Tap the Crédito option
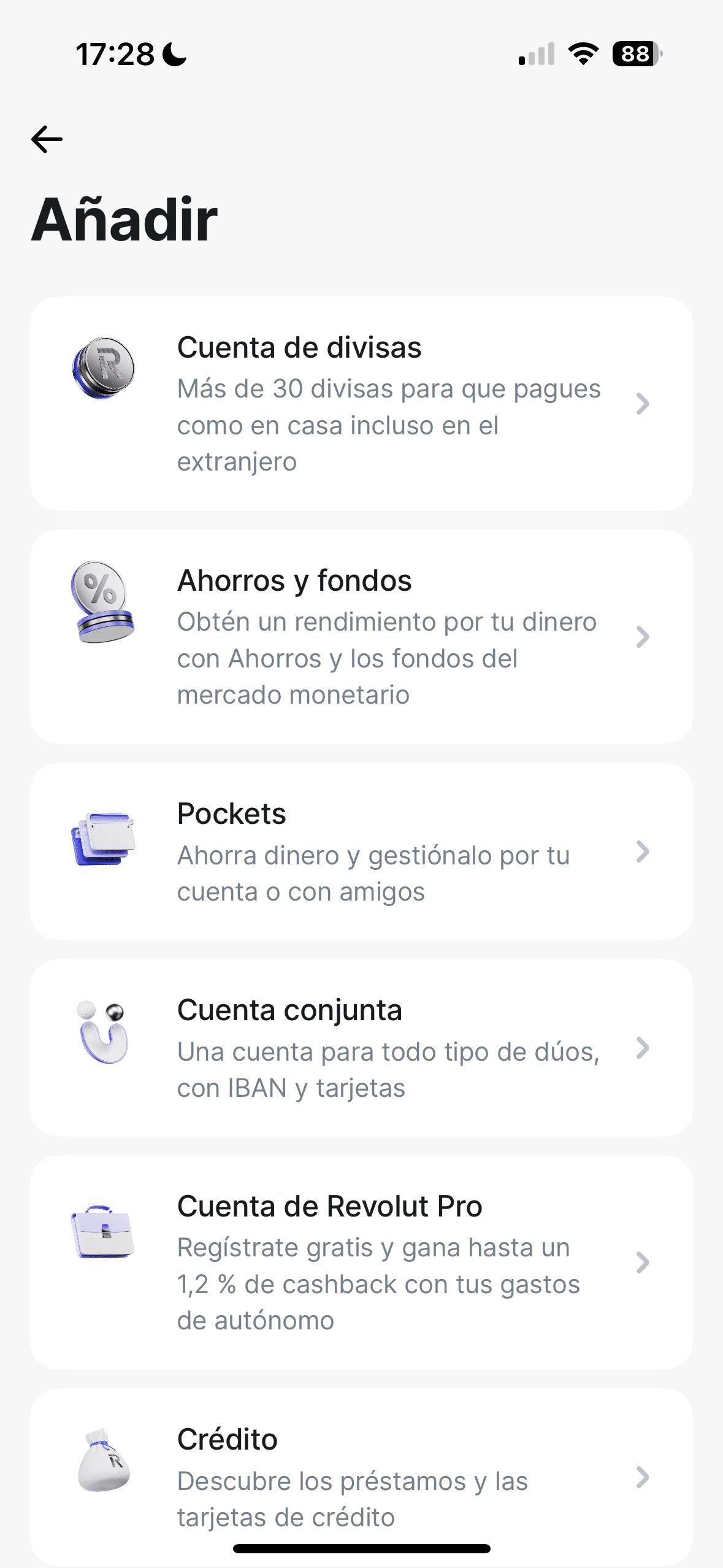 coord(361,1476)
